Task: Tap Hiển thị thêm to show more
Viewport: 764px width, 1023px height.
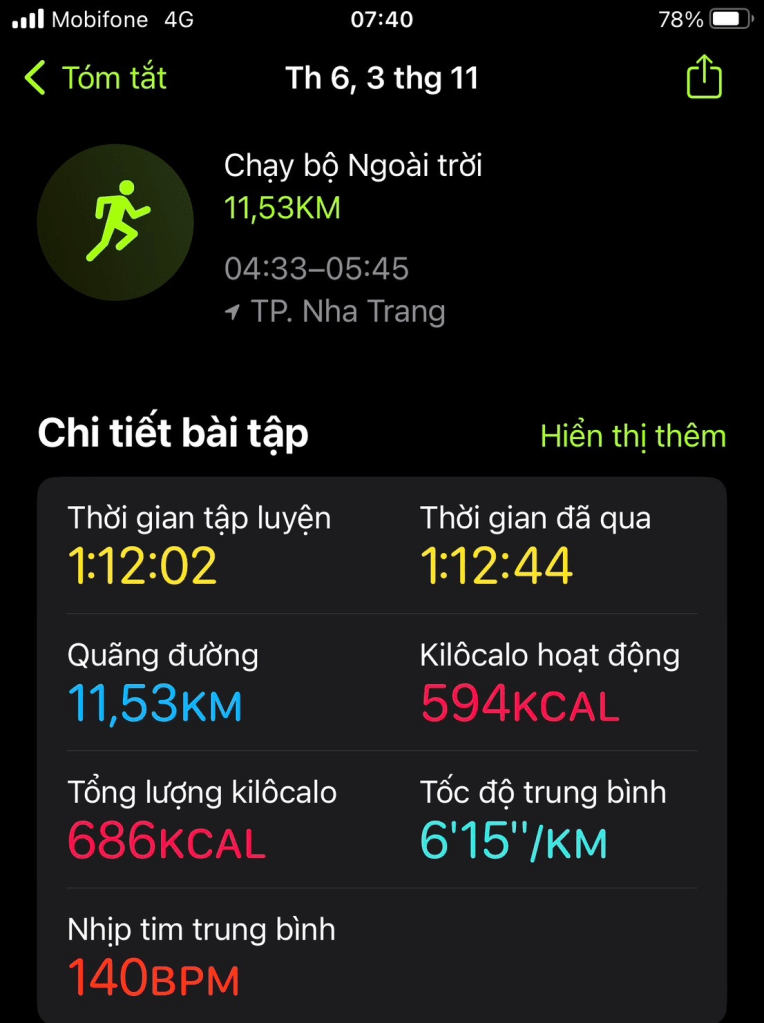Action: click(x=632, y=436)
